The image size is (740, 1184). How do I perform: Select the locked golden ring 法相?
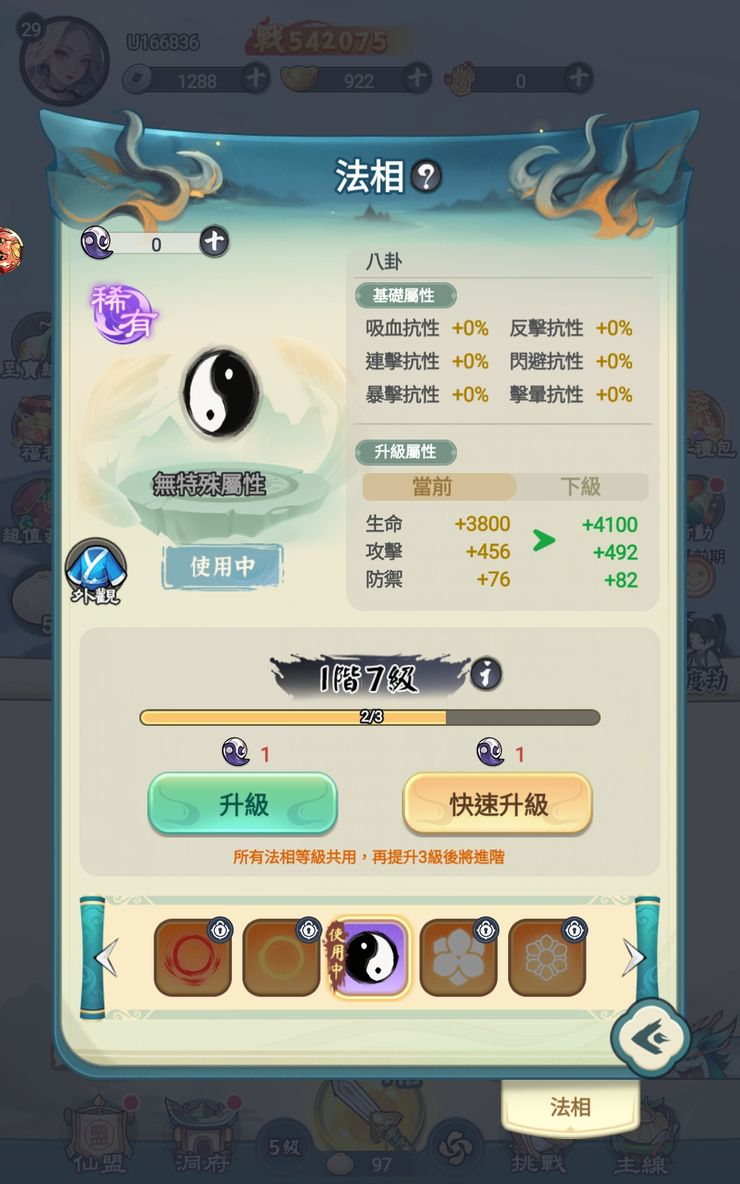[x=281, y=958]
